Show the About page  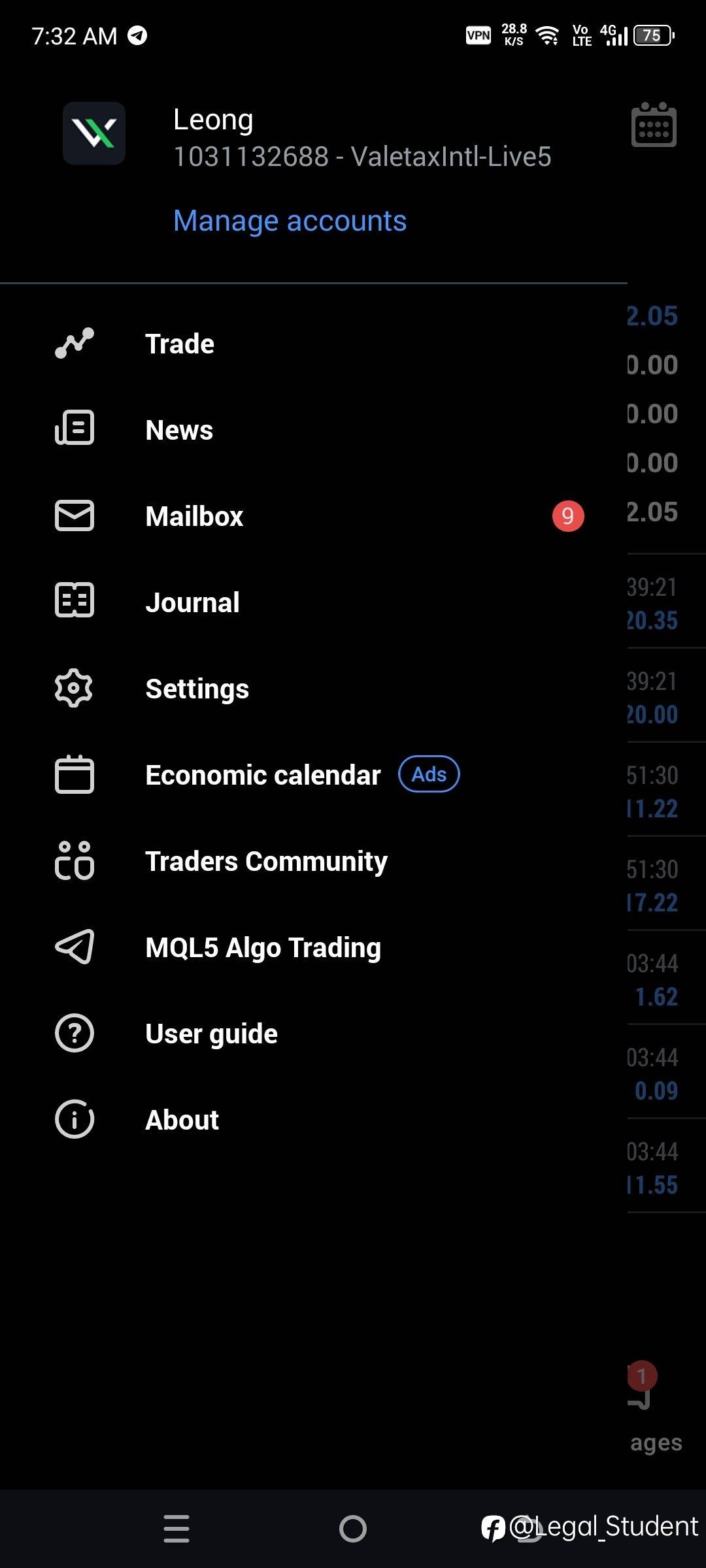coord(314,1120)
